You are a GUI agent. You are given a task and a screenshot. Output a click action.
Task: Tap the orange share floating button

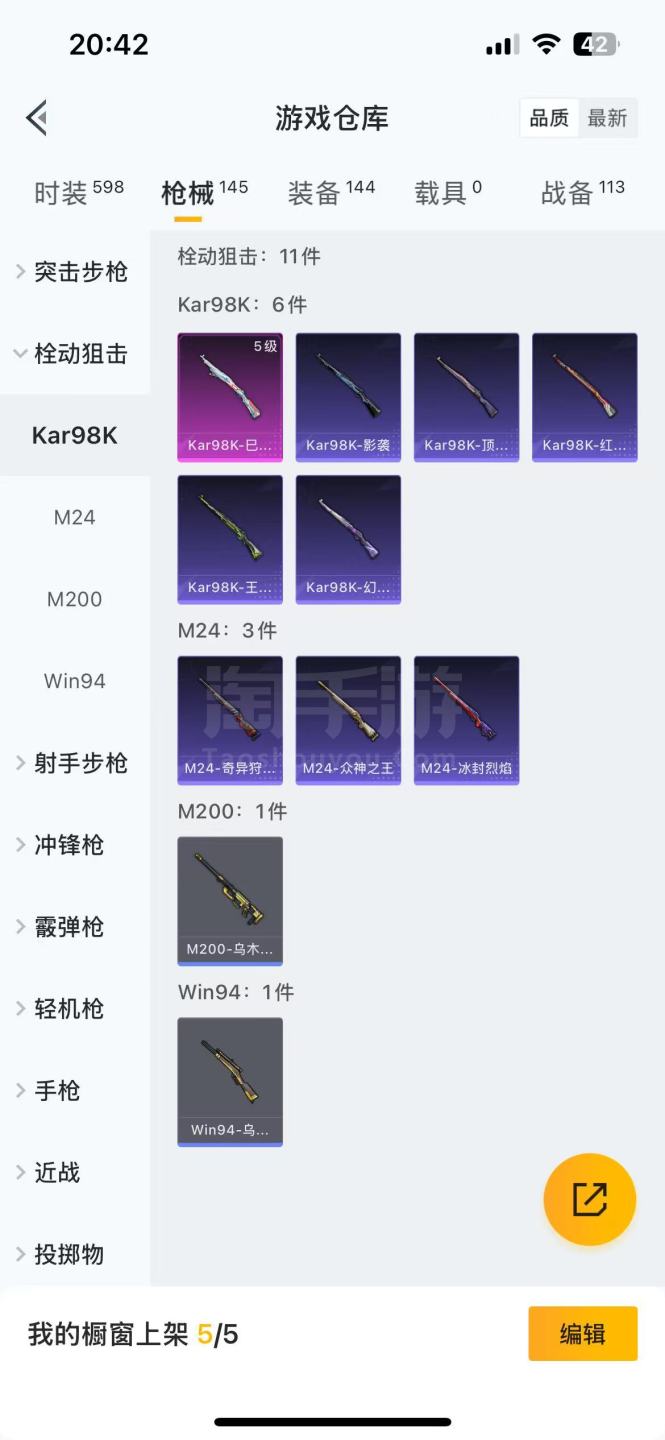(589, 1199)
